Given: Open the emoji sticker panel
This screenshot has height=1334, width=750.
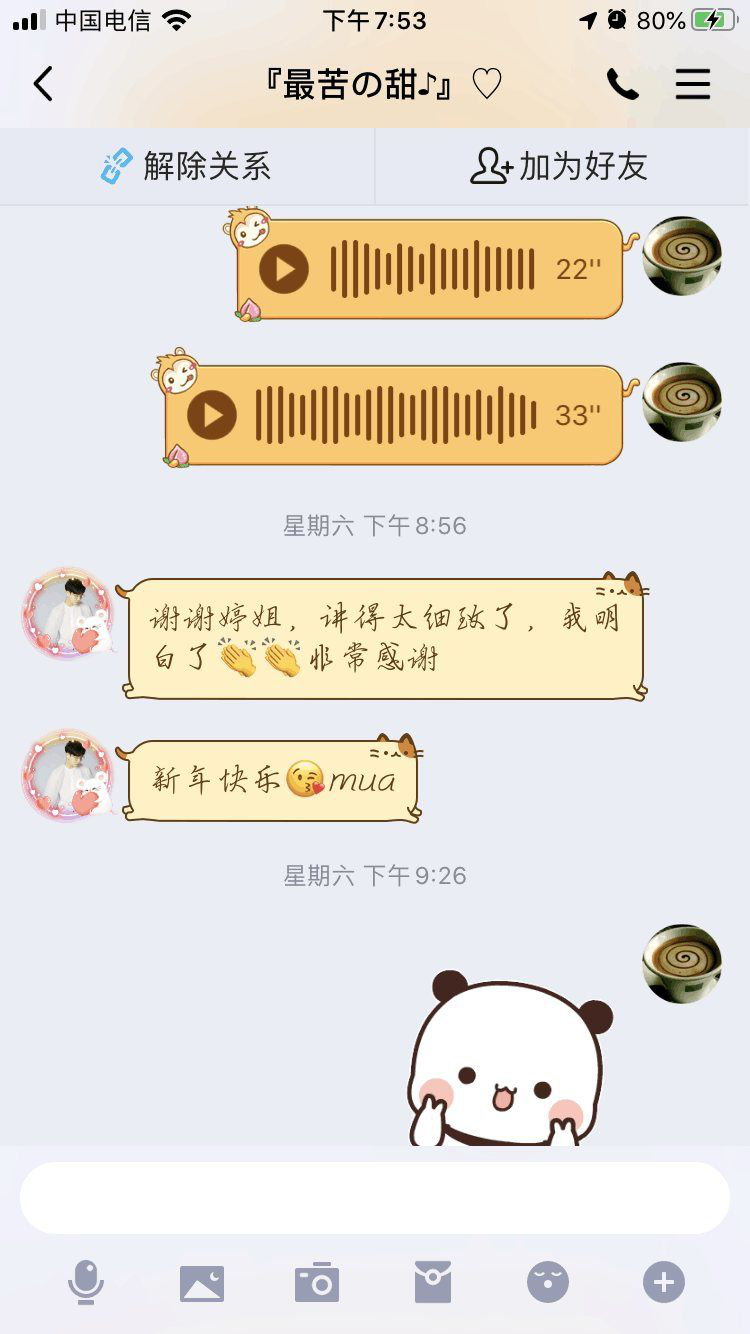Looking at the screenshot, I should click(x=548, y=1282).
